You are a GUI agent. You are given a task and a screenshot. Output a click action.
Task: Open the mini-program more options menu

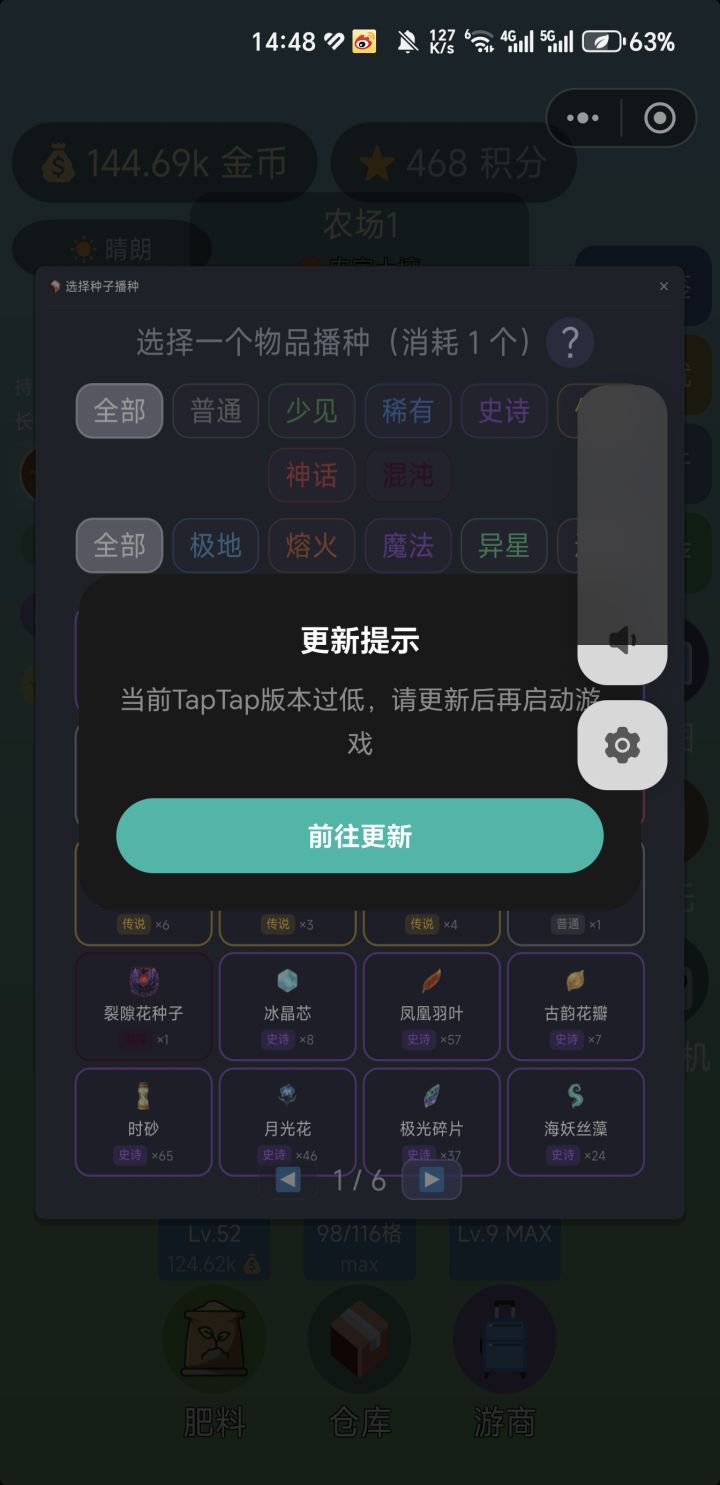(x=583, y=117)
